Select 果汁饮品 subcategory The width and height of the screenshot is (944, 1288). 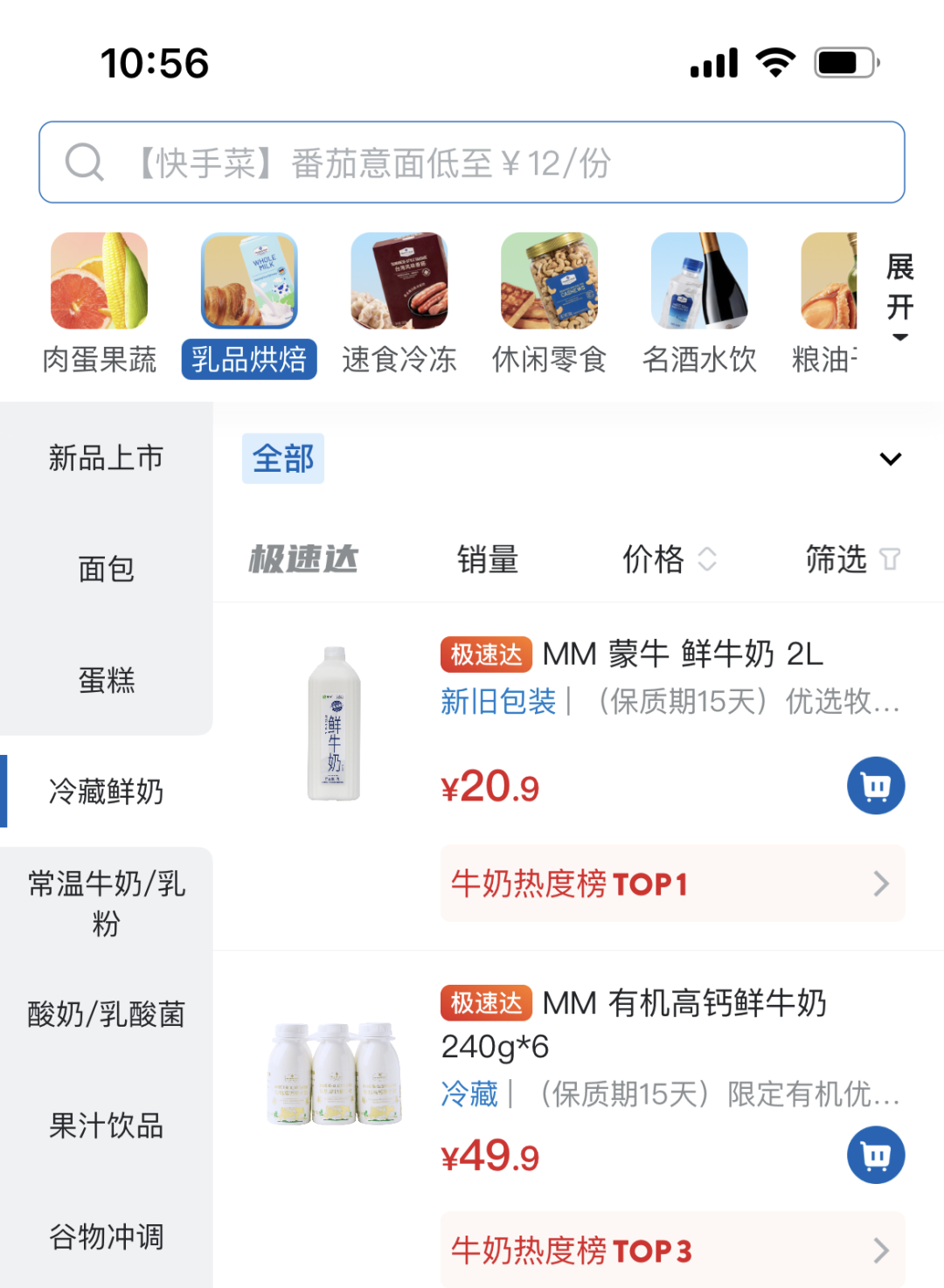[x=106, y=1125]
